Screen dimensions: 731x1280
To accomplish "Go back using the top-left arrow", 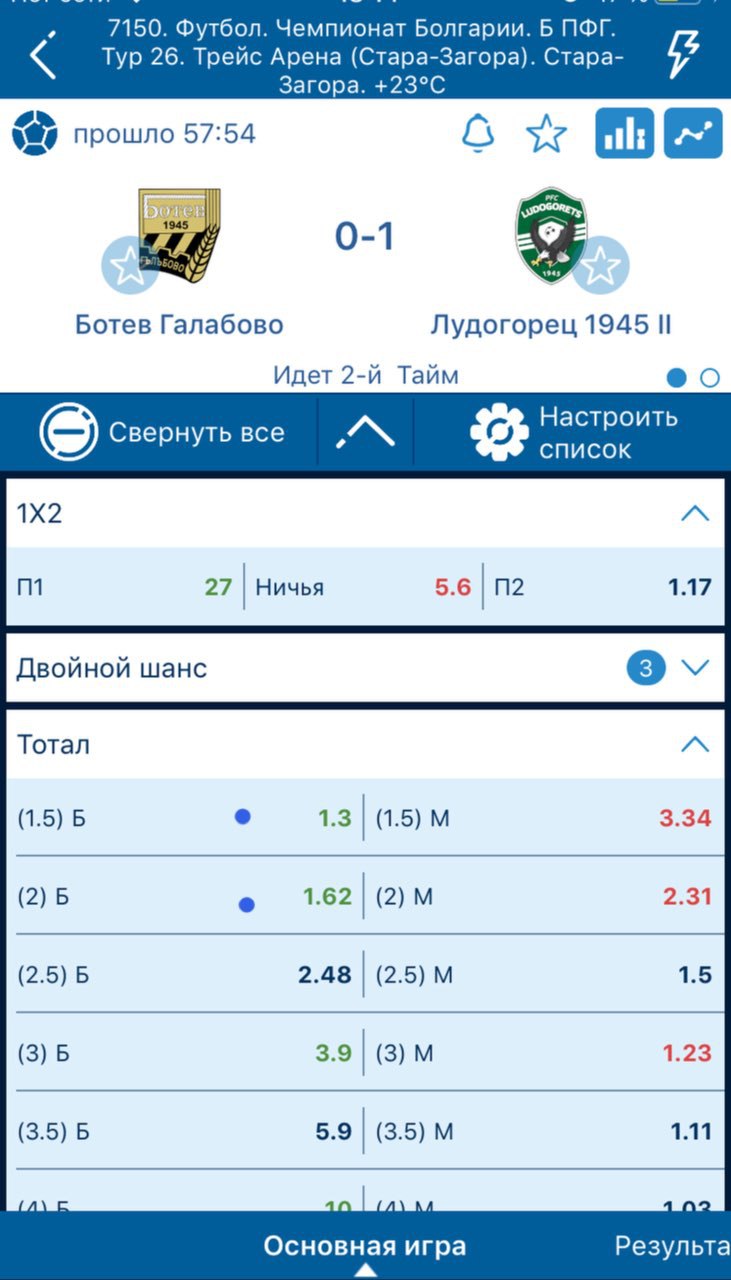I will click(42, 57).
